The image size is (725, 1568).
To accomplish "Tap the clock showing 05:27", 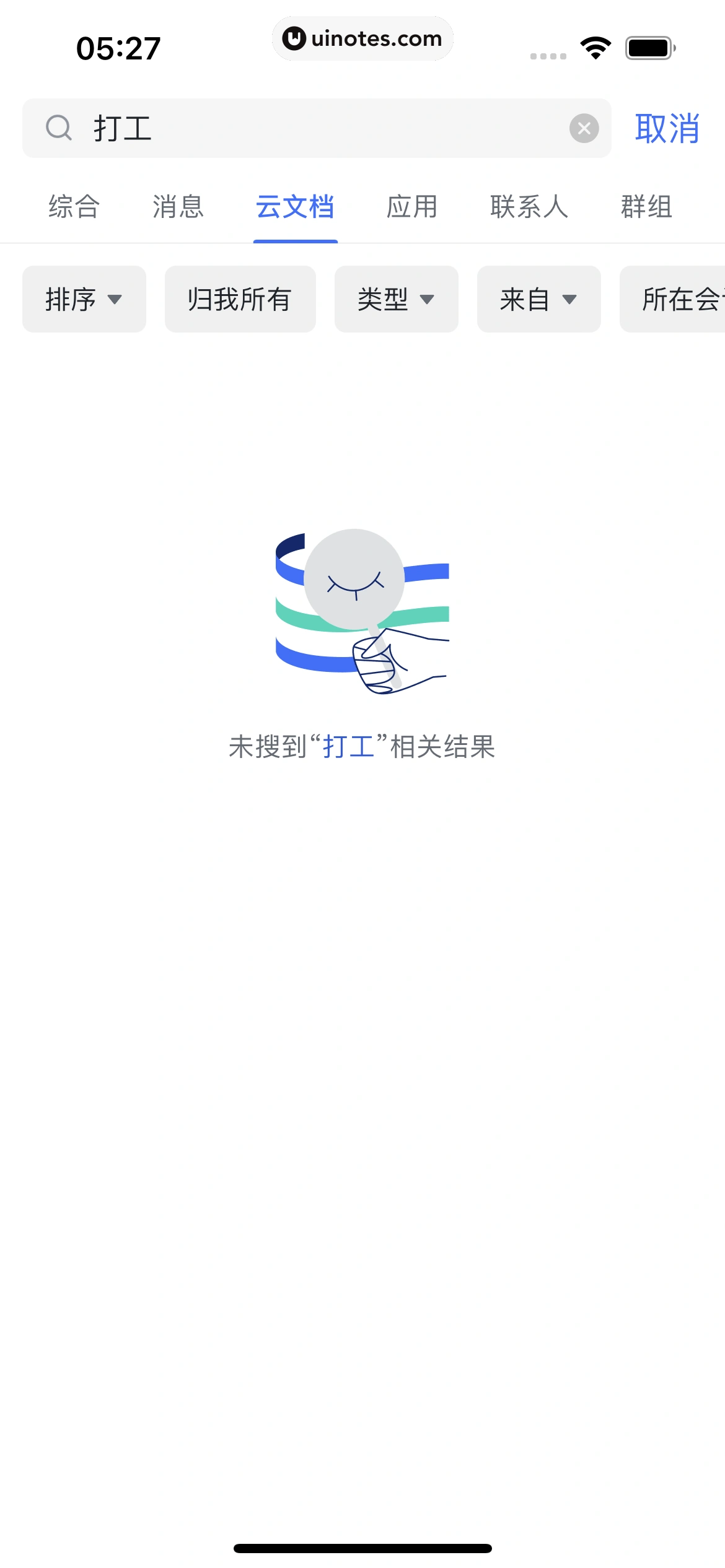I will tap(120, 46).
